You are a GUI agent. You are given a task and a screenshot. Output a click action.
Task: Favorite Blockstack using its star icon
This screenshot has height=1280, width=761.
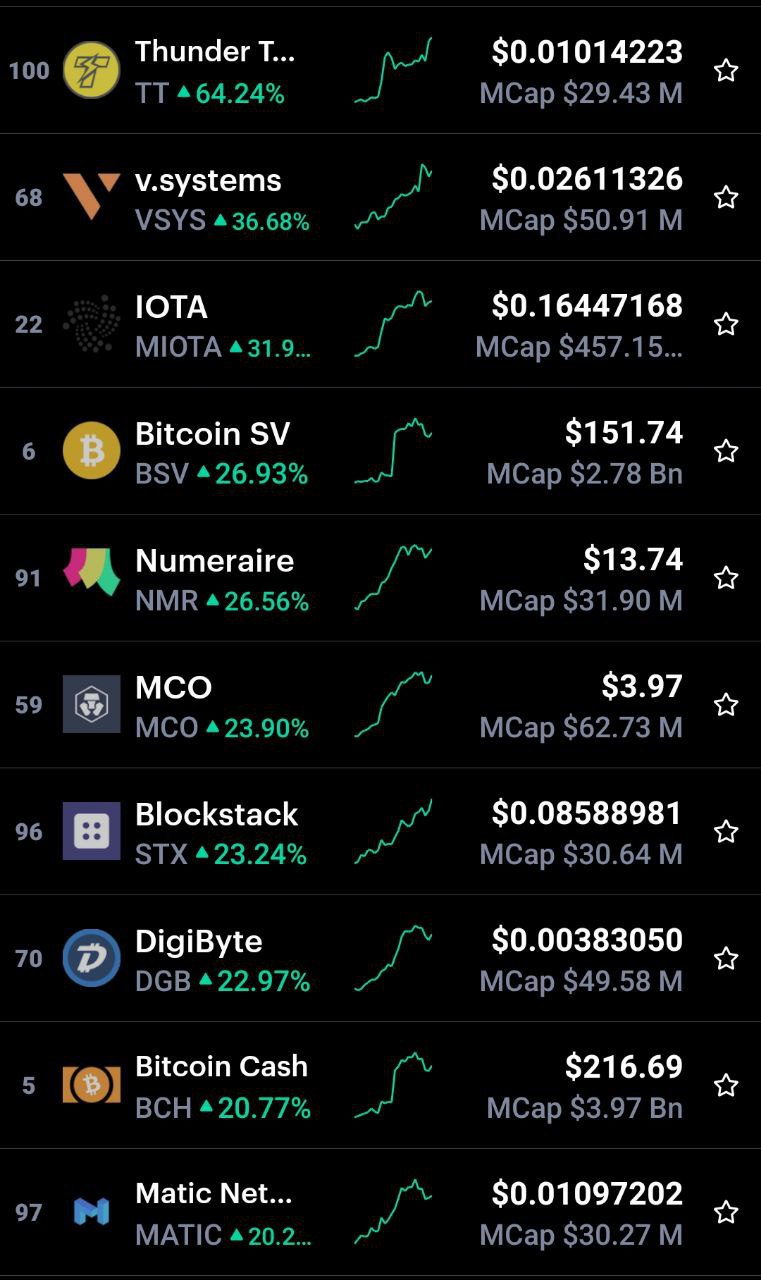pyautogui.click(x=726, y=832)
